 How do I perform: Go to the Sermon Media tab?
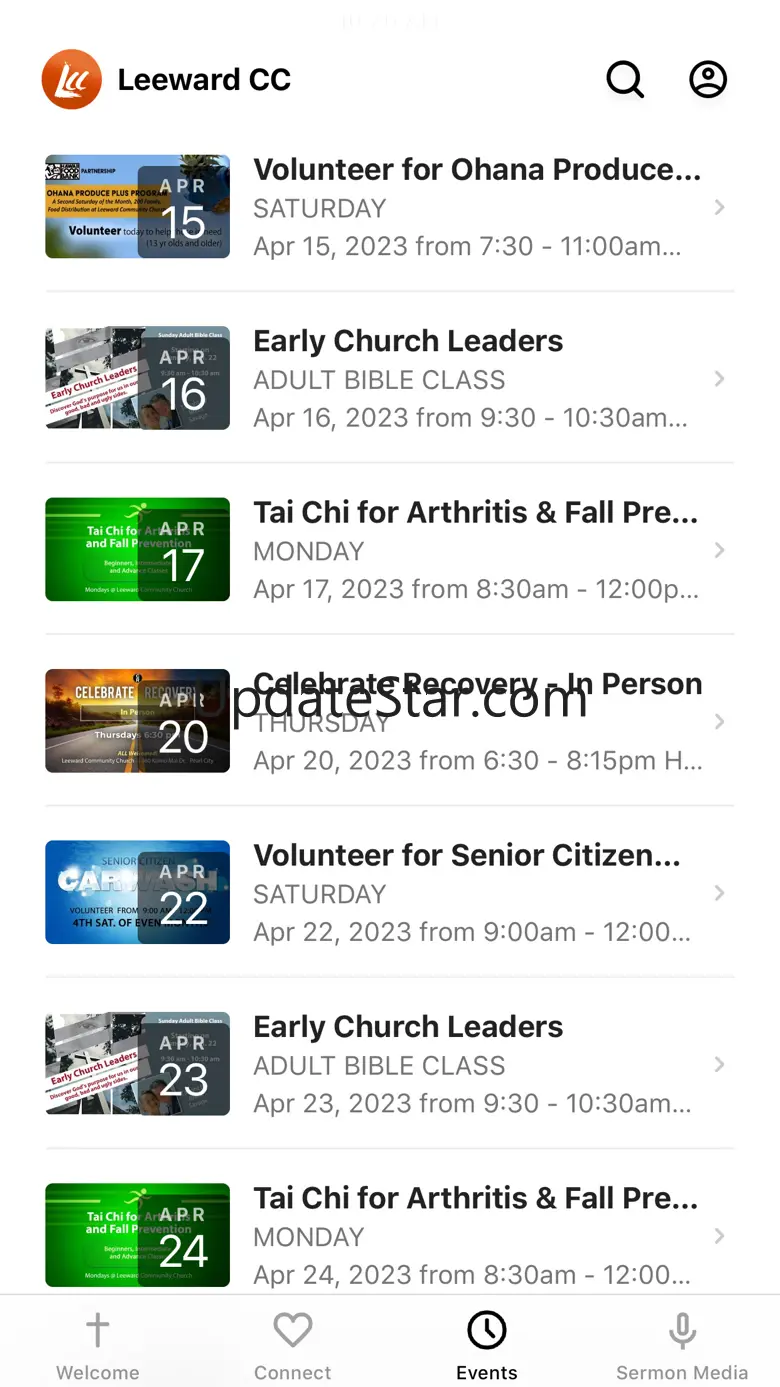click(682, 1345)
